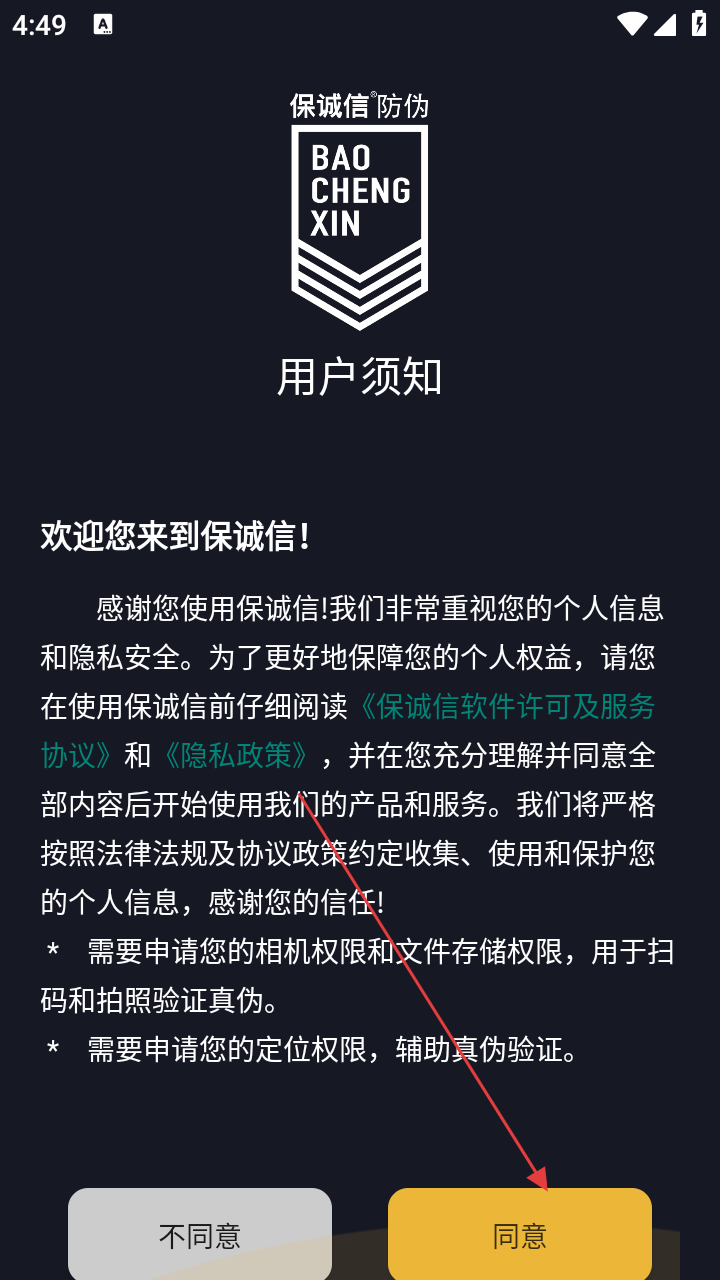
Task: Decline with the 不同意 button
Action: tap(200, 1235)
